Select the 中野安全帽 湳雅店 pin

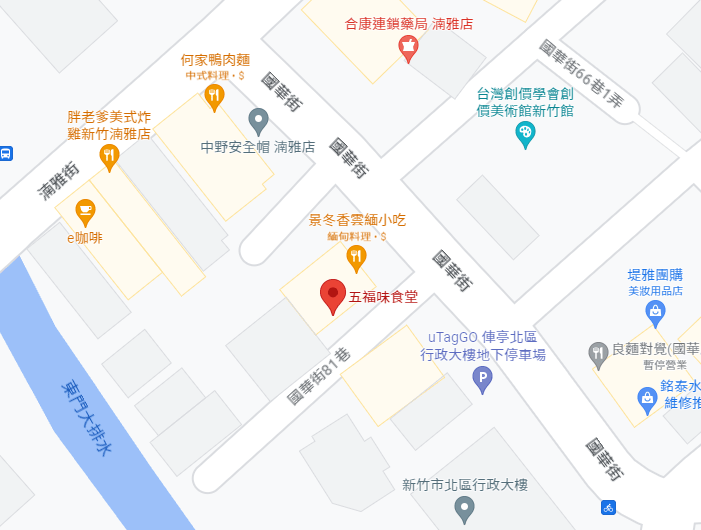[x=258, y=122]
